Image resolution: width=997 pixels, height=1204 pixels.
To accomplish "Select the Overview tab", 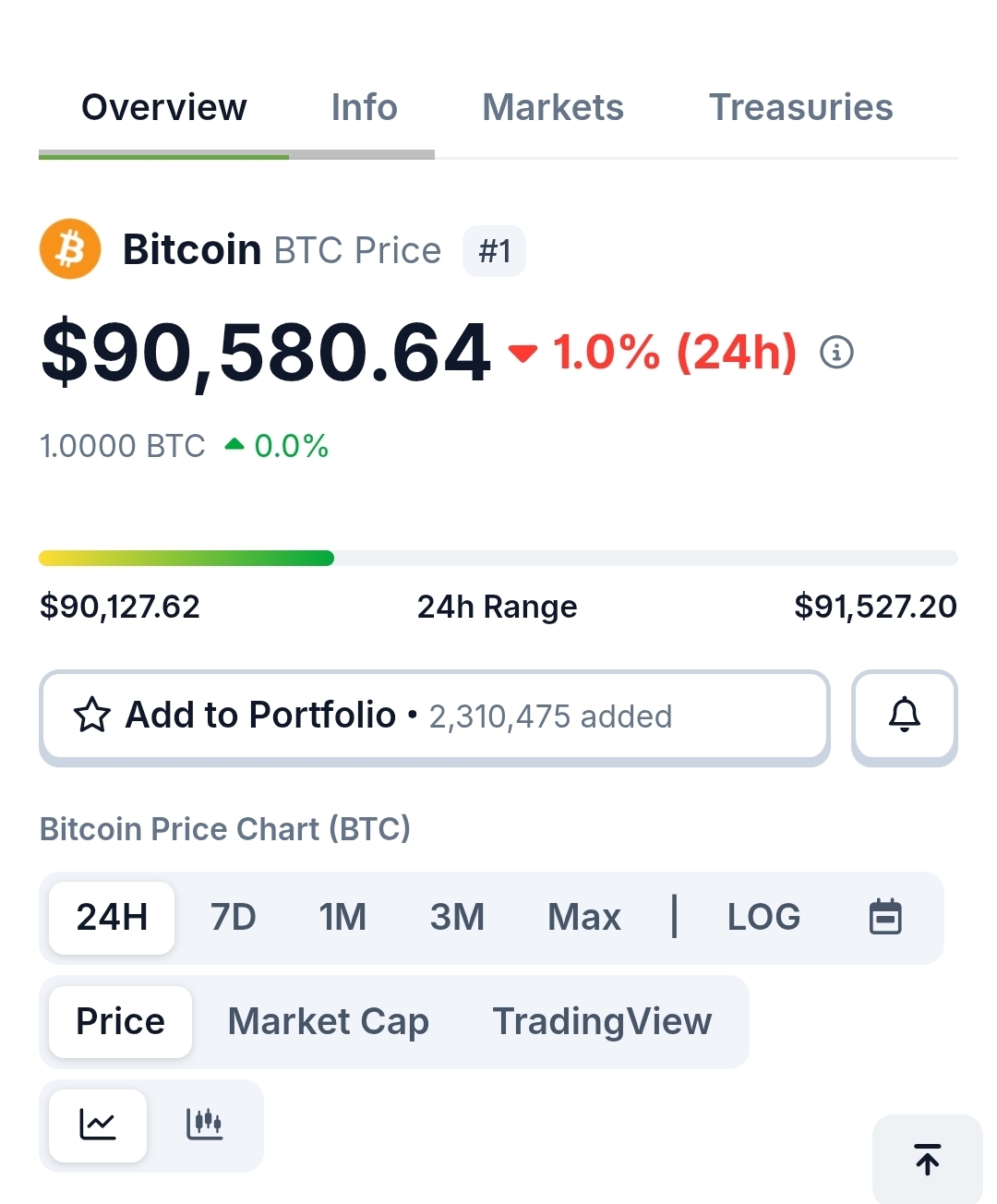I will click(164, 108).
